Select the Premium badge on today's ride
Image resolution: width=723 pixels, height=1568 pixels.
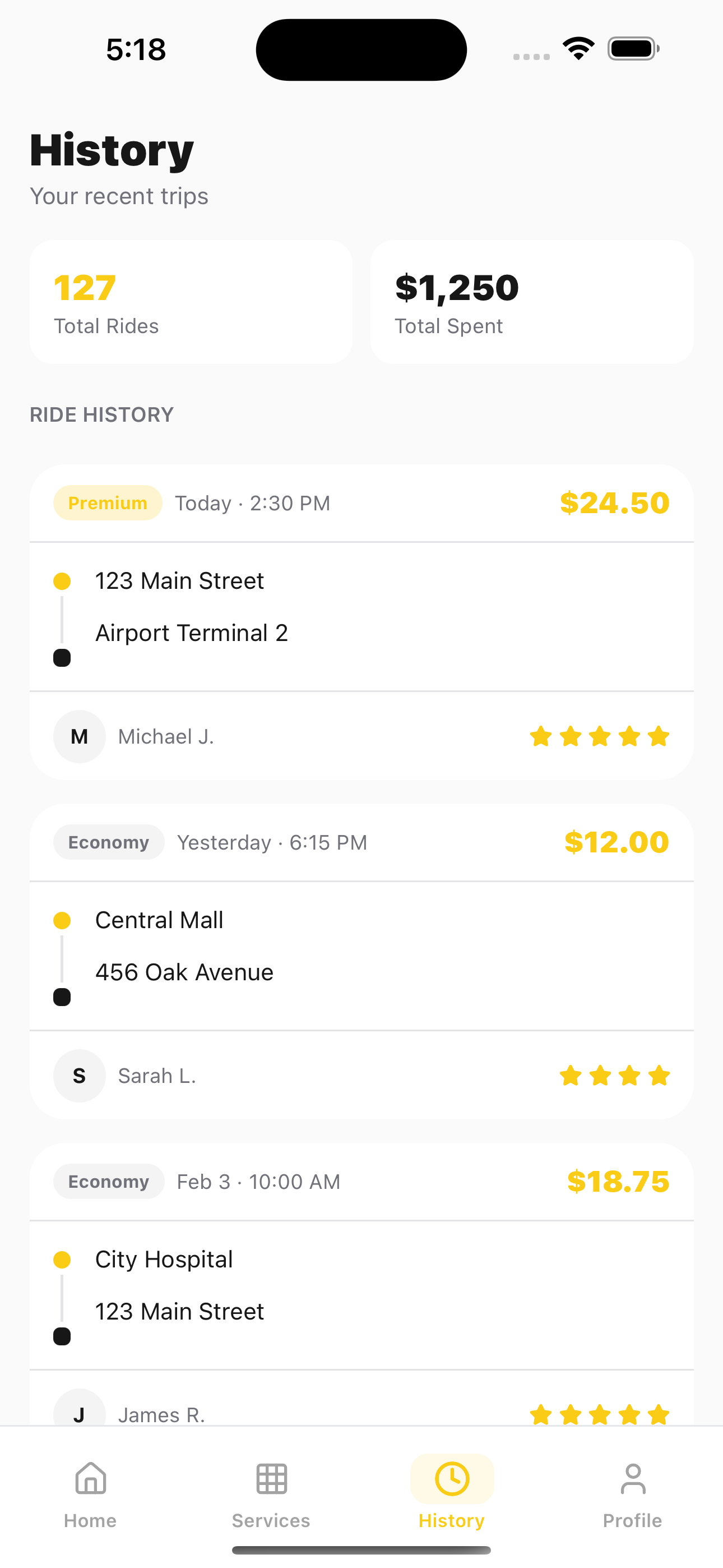[x=108, y=503]
